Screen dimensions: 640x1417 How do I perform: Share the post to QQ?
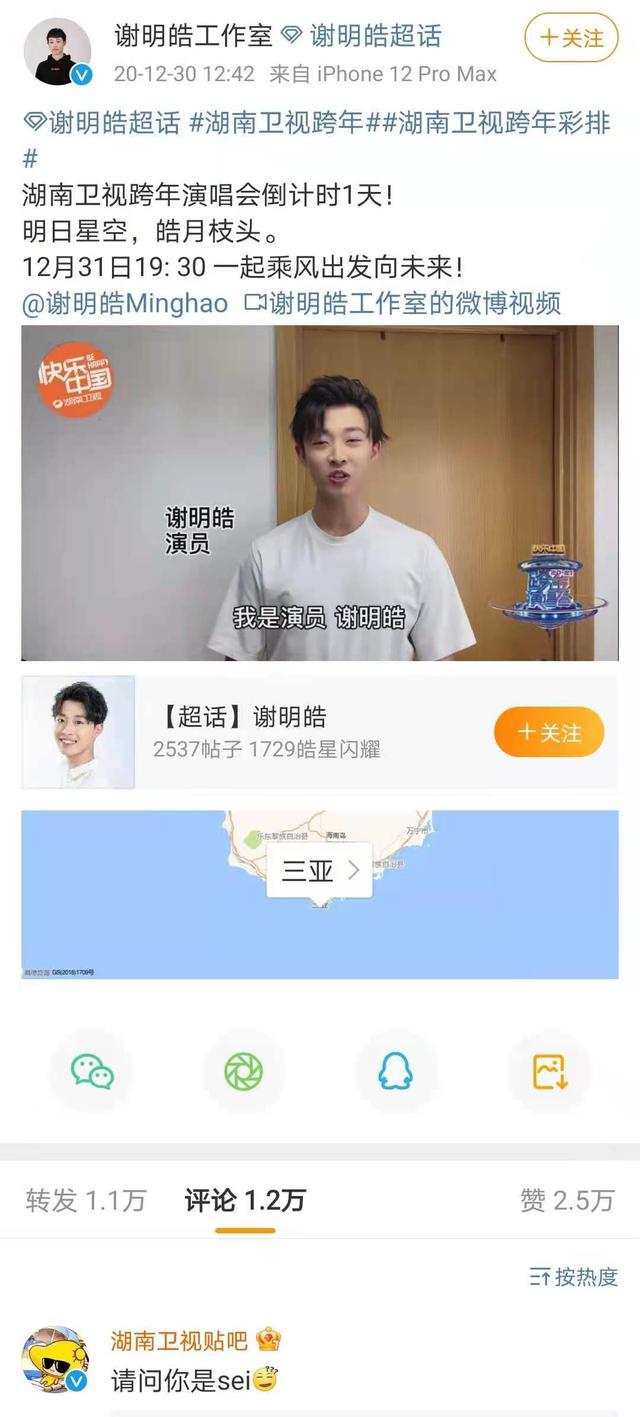395,1071
